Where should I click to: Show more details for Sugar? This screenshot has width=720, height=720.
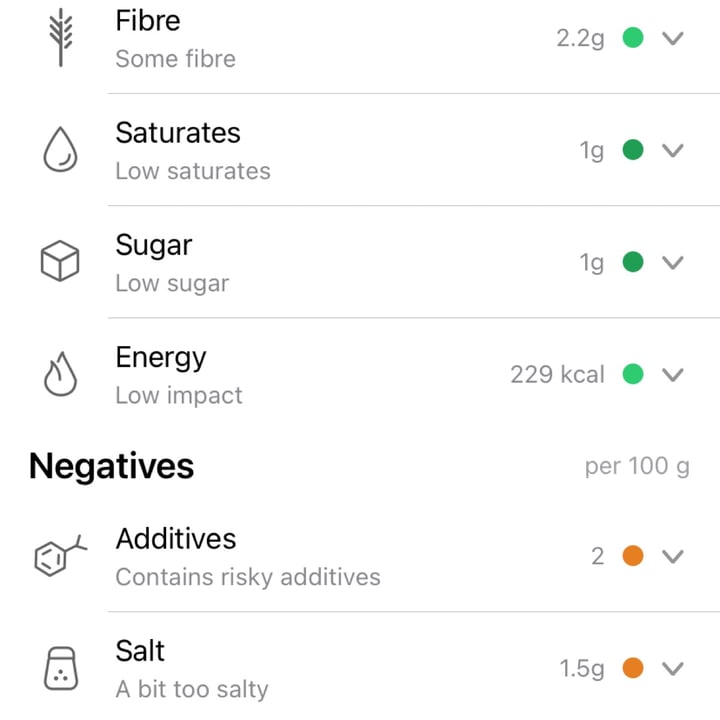point(673,262)
